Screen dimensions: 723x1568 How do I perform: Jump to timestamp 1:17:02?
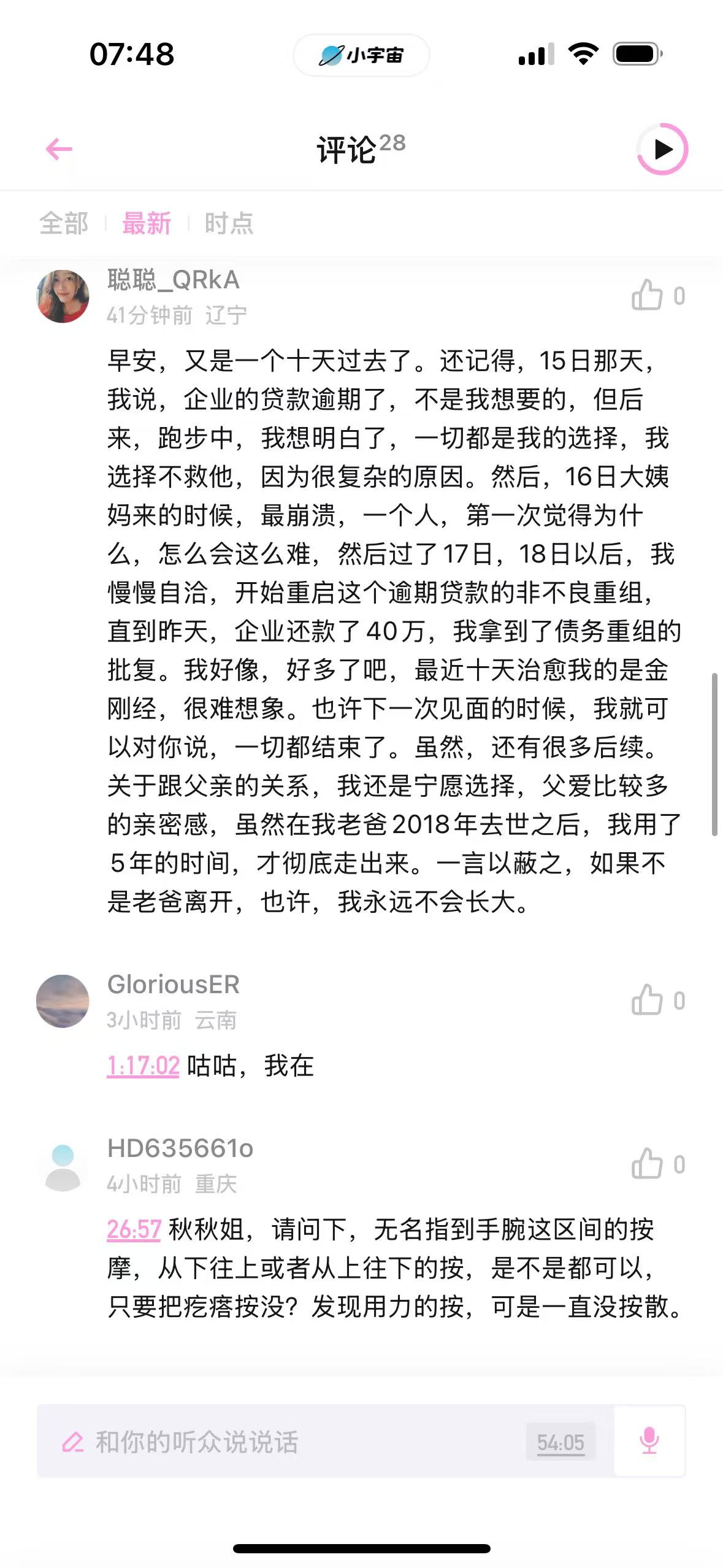143,1066
